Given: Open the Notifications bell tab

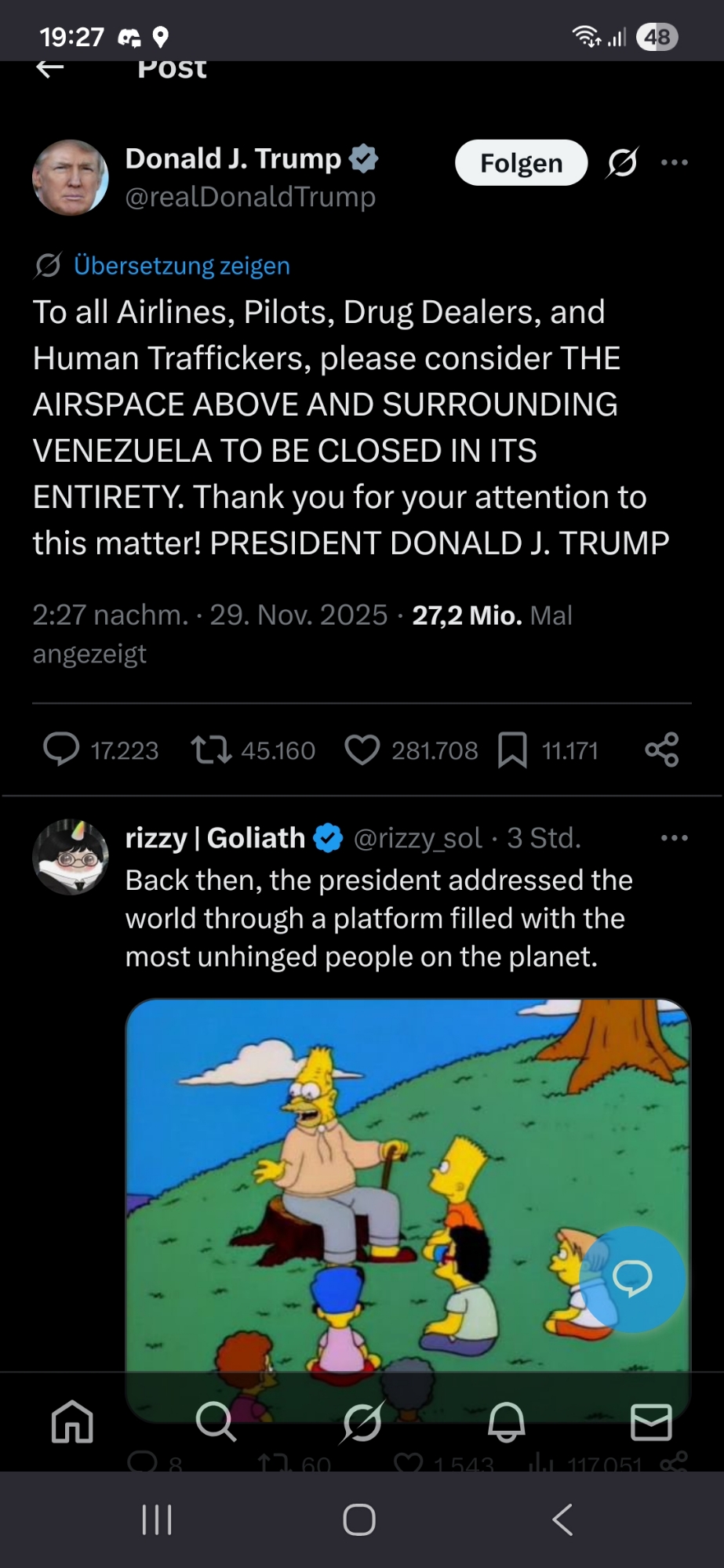Looking at the screenshot, I should [x=507, y=1421].
